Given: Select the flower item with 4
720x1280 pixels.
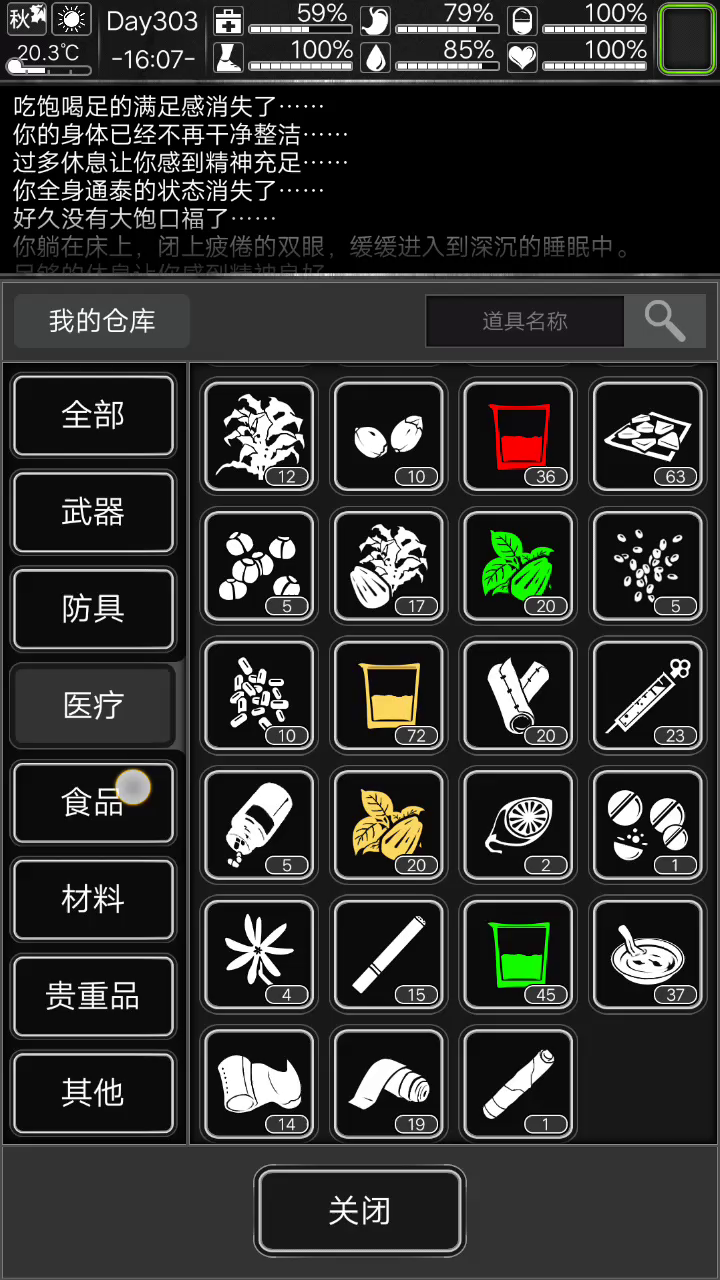Looking at the screenshot, I should click(259, 954).
